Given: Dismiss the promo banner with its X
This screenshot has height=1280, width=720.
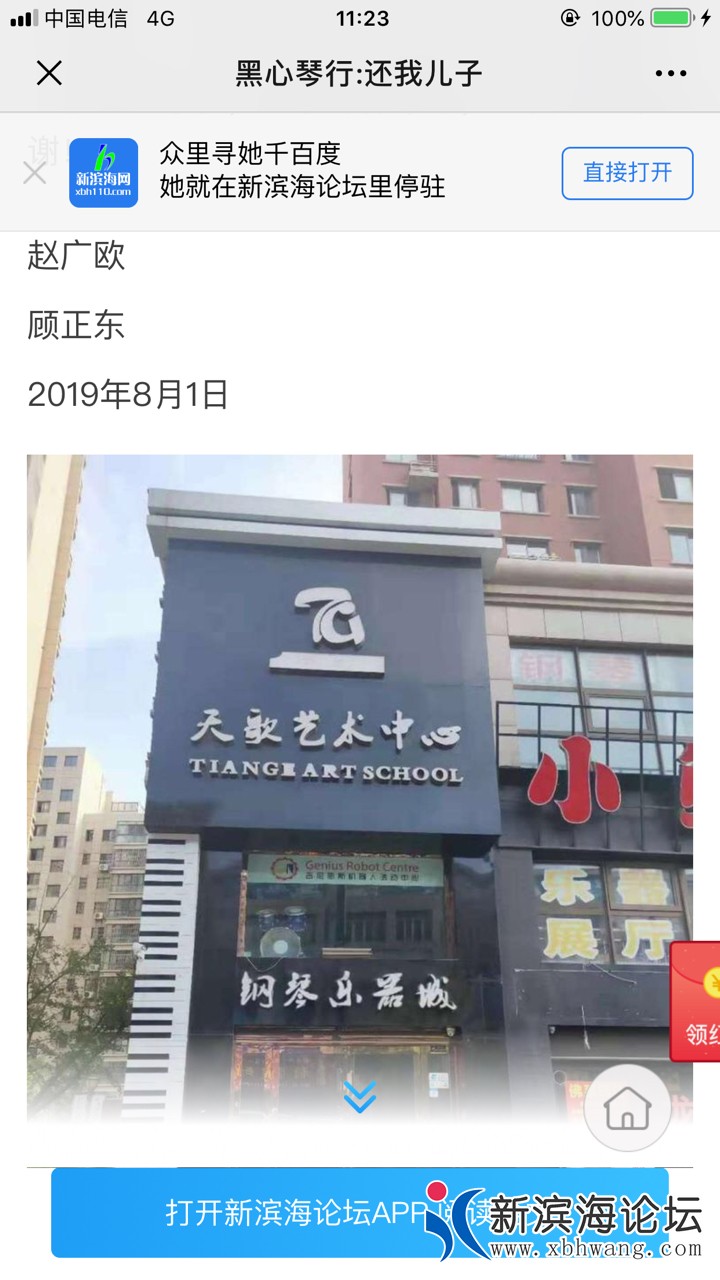Looking at the screenshot, I should [x=34, y=173].
